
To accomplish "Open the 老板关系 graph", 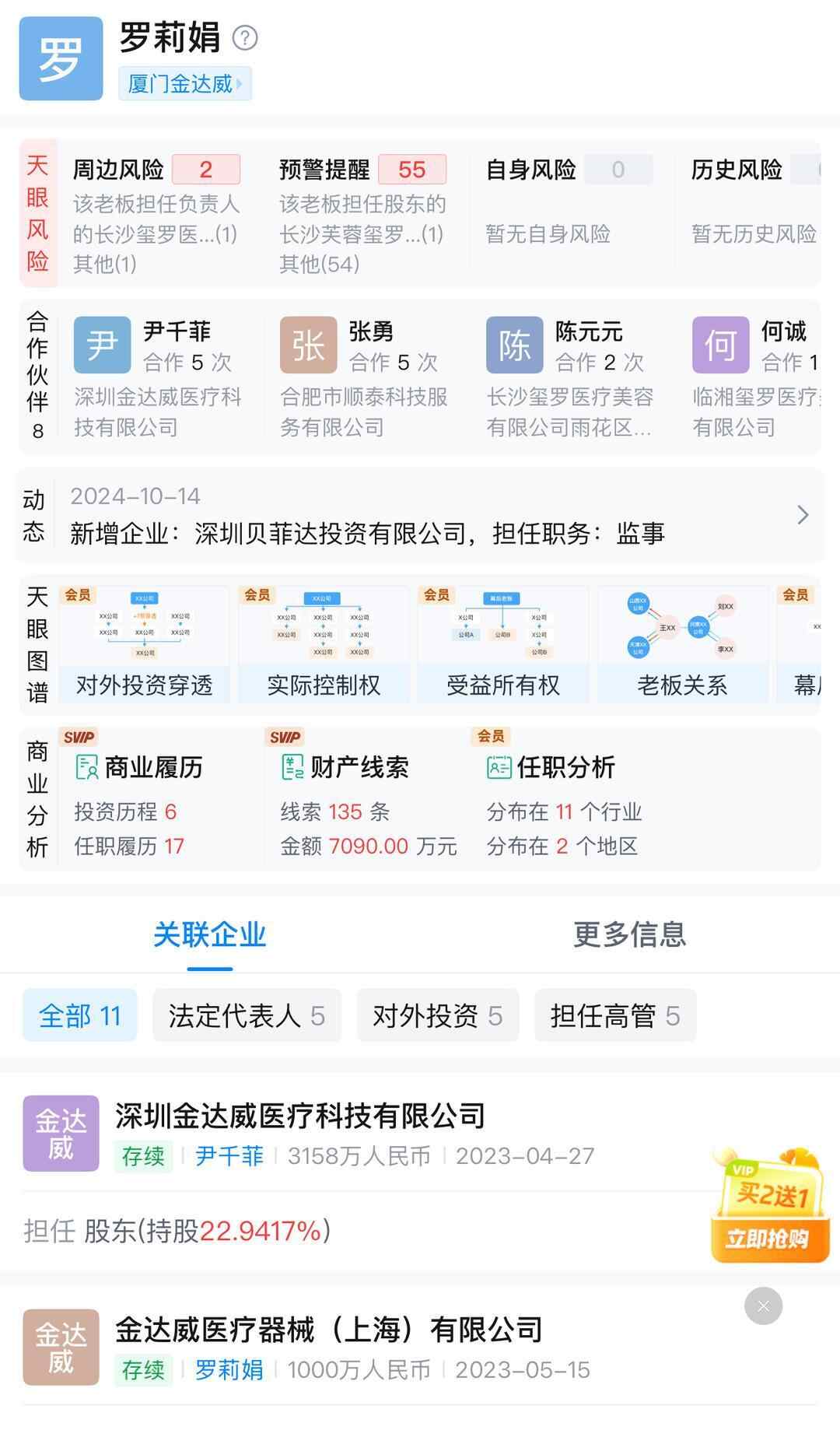I will [682, 645].
